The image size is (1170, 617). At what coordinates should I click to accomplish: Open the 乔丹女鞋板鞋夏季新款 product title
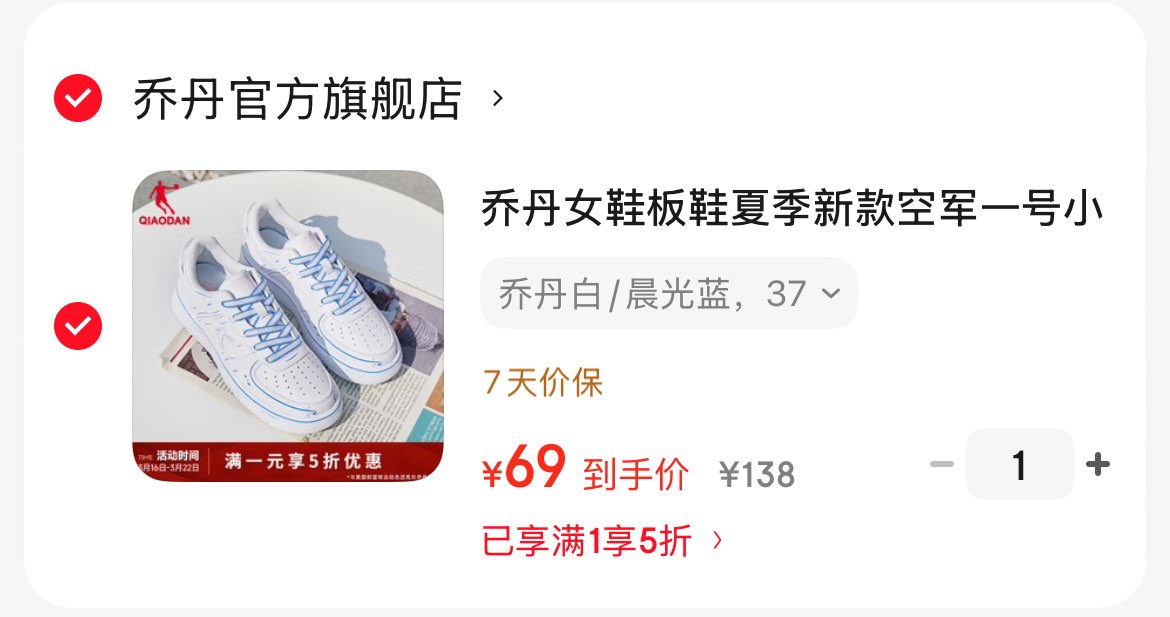tap(792, 208)
